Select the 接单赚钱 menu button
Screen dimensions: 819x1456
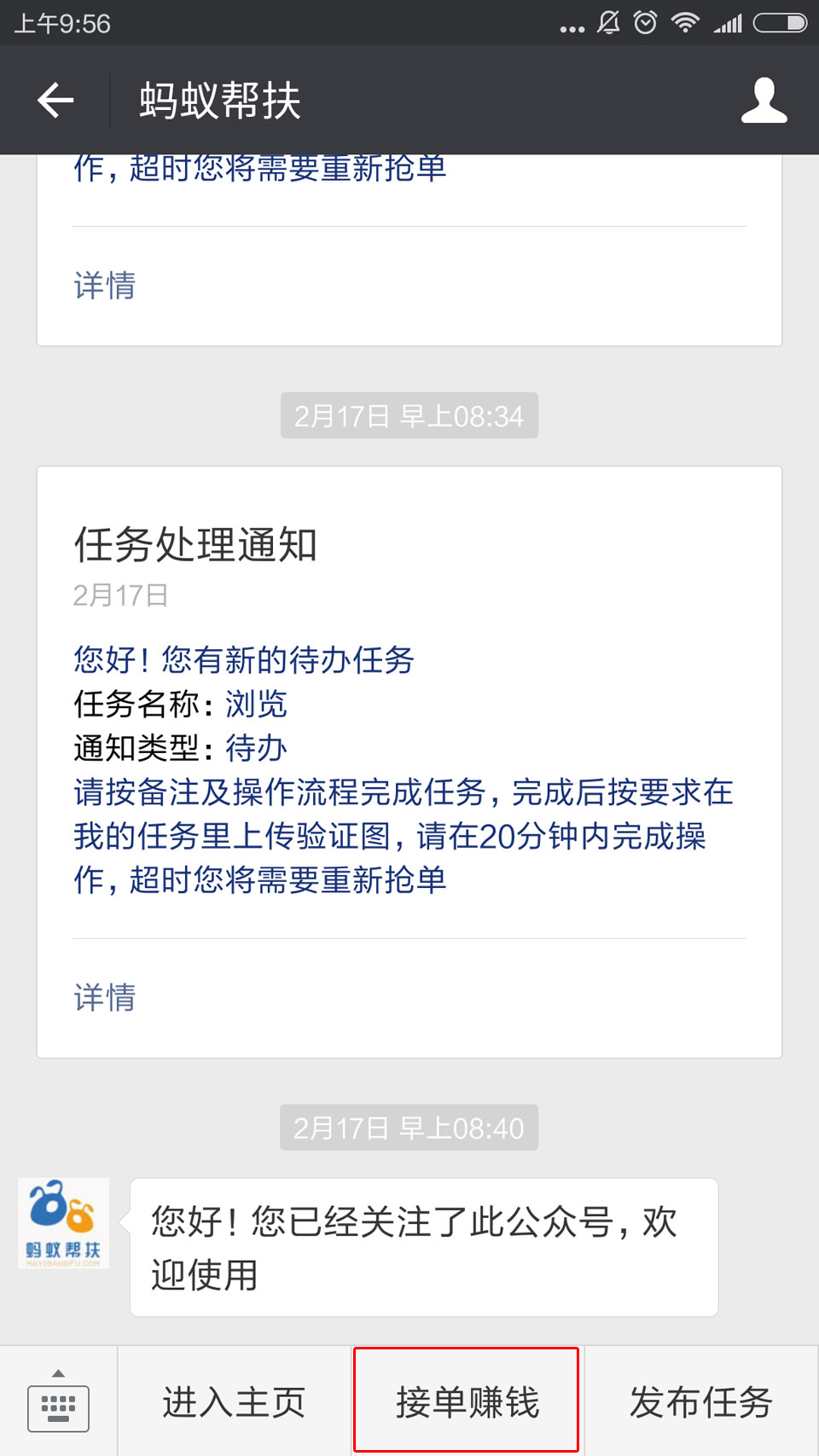467,1401
